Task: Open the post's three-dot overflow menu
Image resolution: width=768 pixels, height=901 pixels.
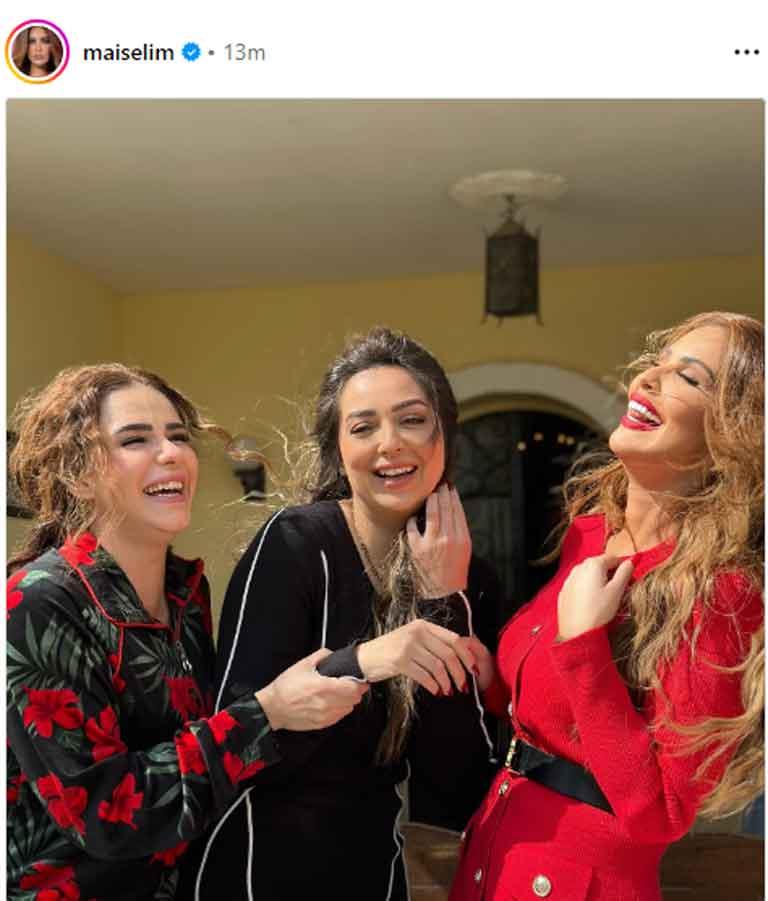Action: (x=746, y=52)
